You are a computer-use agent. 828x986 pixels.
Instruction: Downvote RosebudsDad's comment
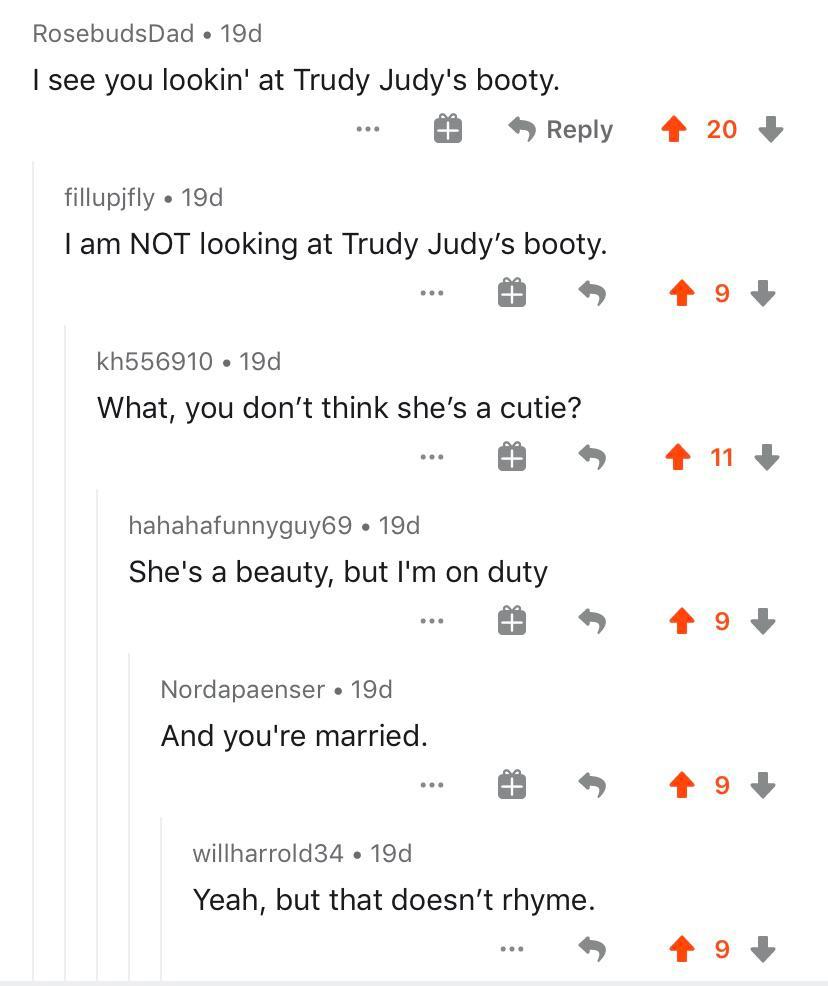point(769,129)
